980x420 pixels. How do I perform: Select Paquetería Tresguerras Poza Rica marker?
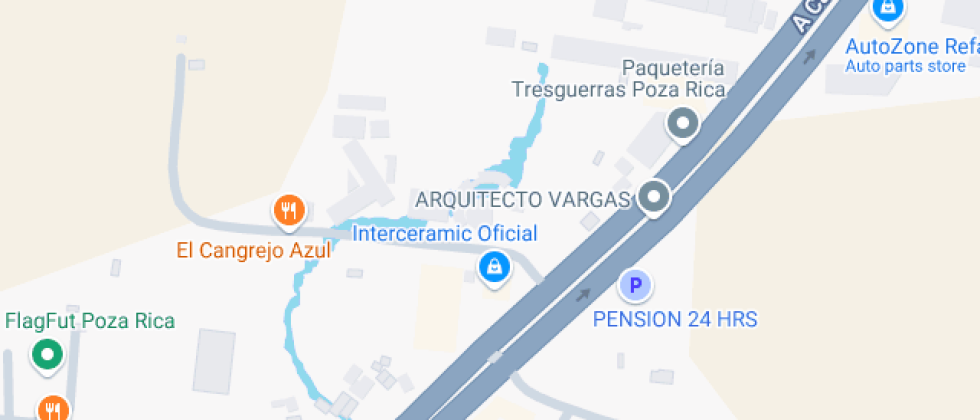click(x=682, y=124)
